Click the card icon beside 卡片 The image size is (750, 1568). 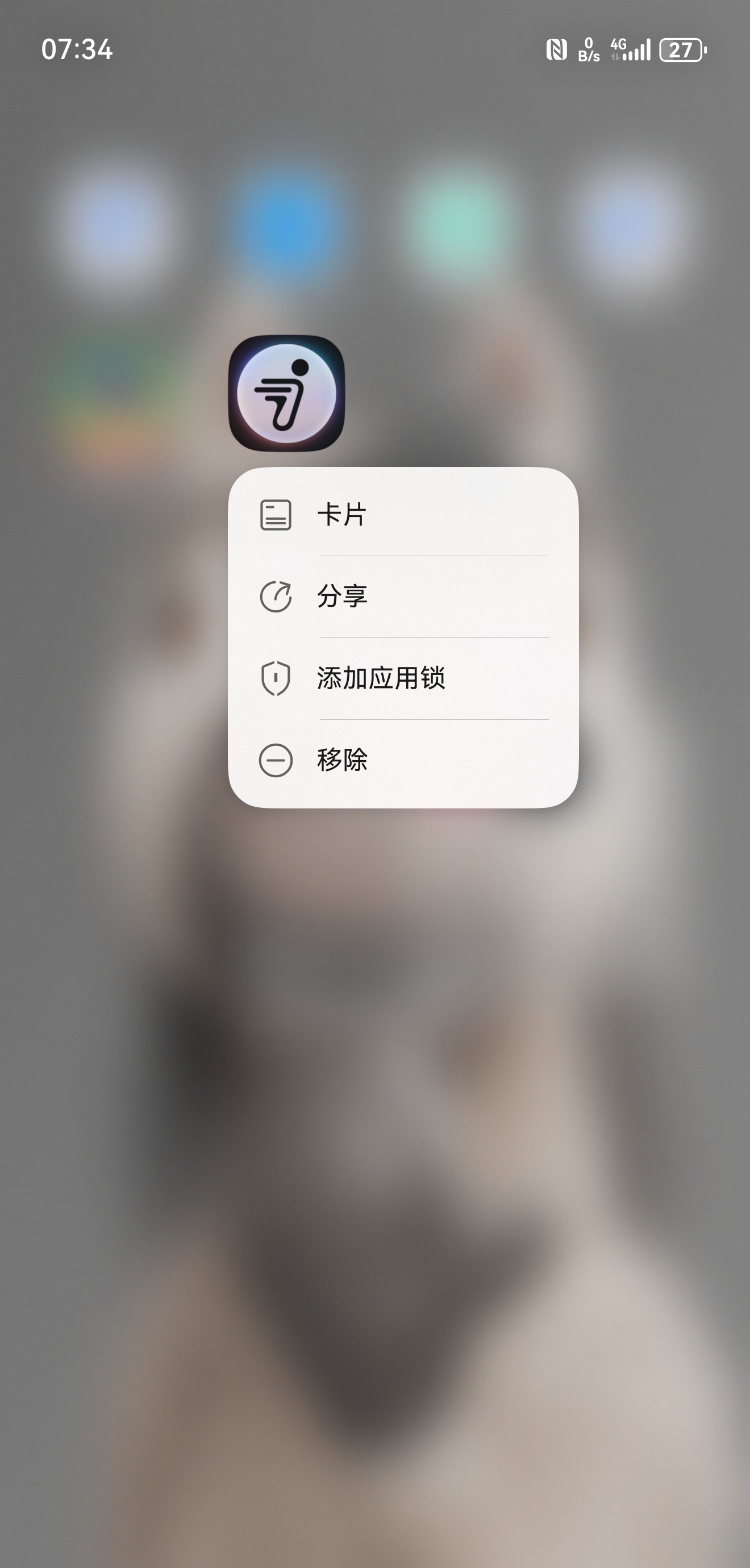click(x=275, y=514)
